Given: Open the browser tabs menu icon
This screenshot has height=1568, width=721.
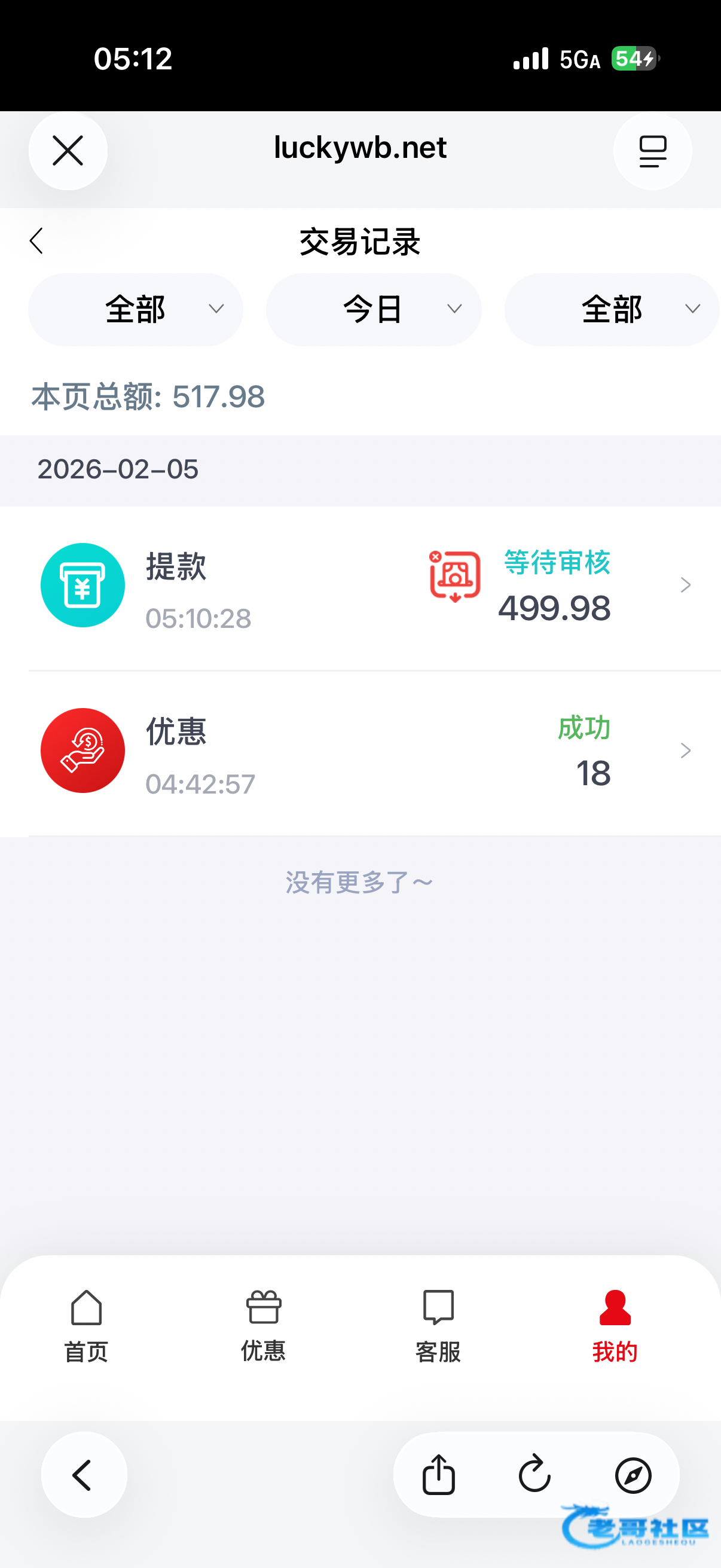Looking at the screenshot, I should point(652,151).
